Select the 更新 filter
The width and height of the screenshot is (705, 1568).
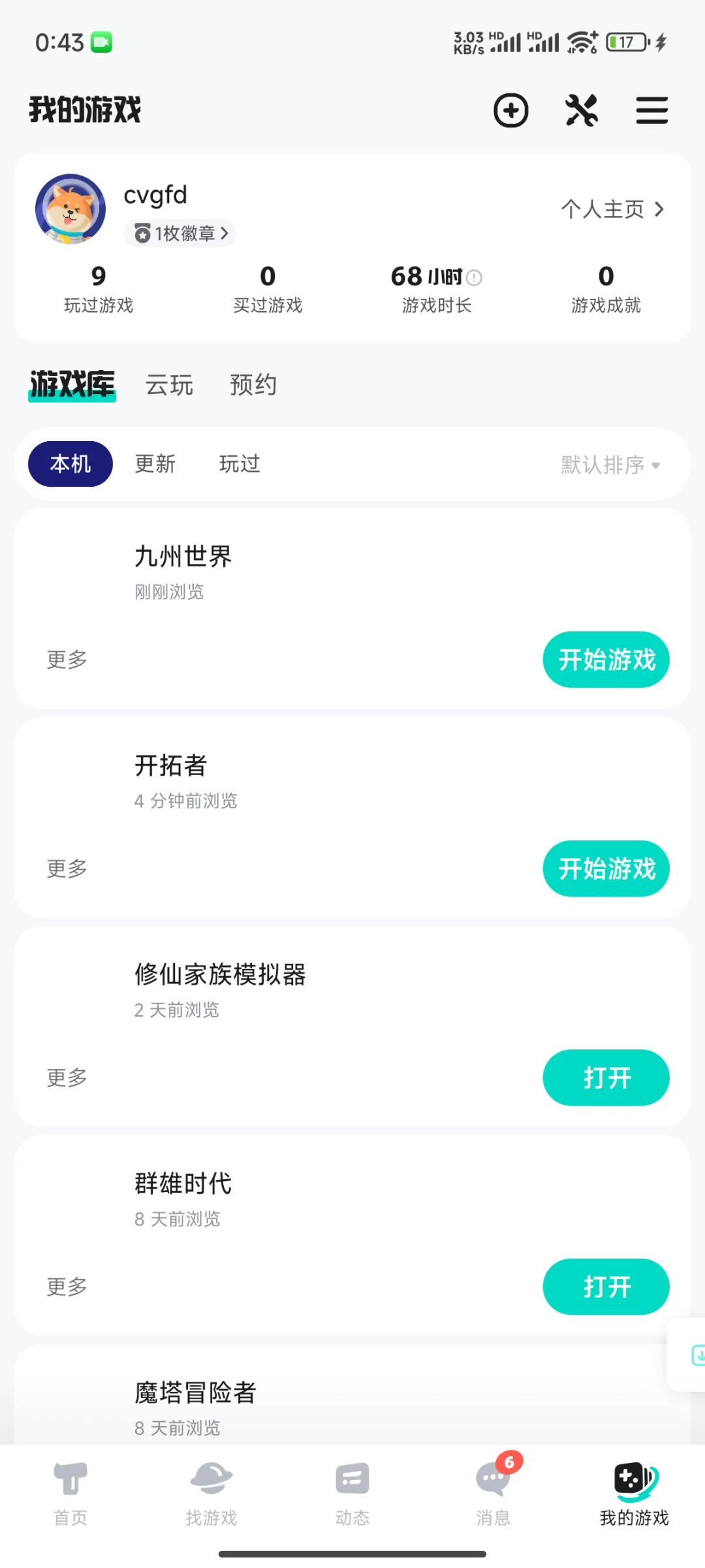pyautogui.click(x=155, y=464)
